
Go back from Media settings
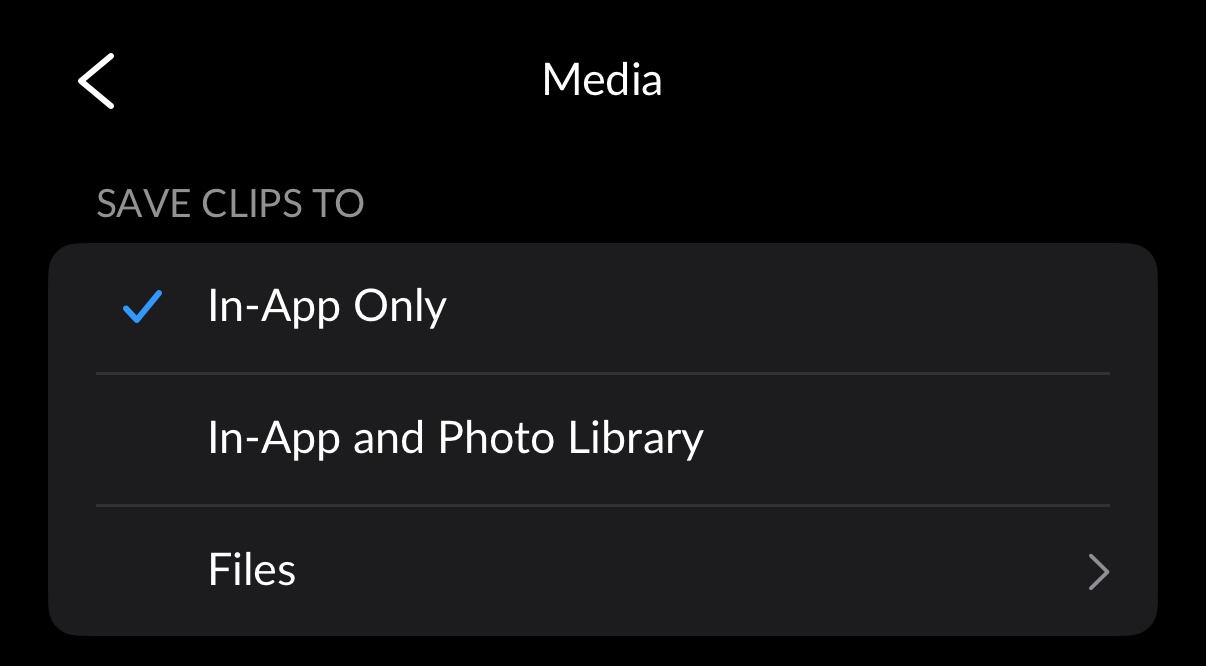tap(97, 81)
